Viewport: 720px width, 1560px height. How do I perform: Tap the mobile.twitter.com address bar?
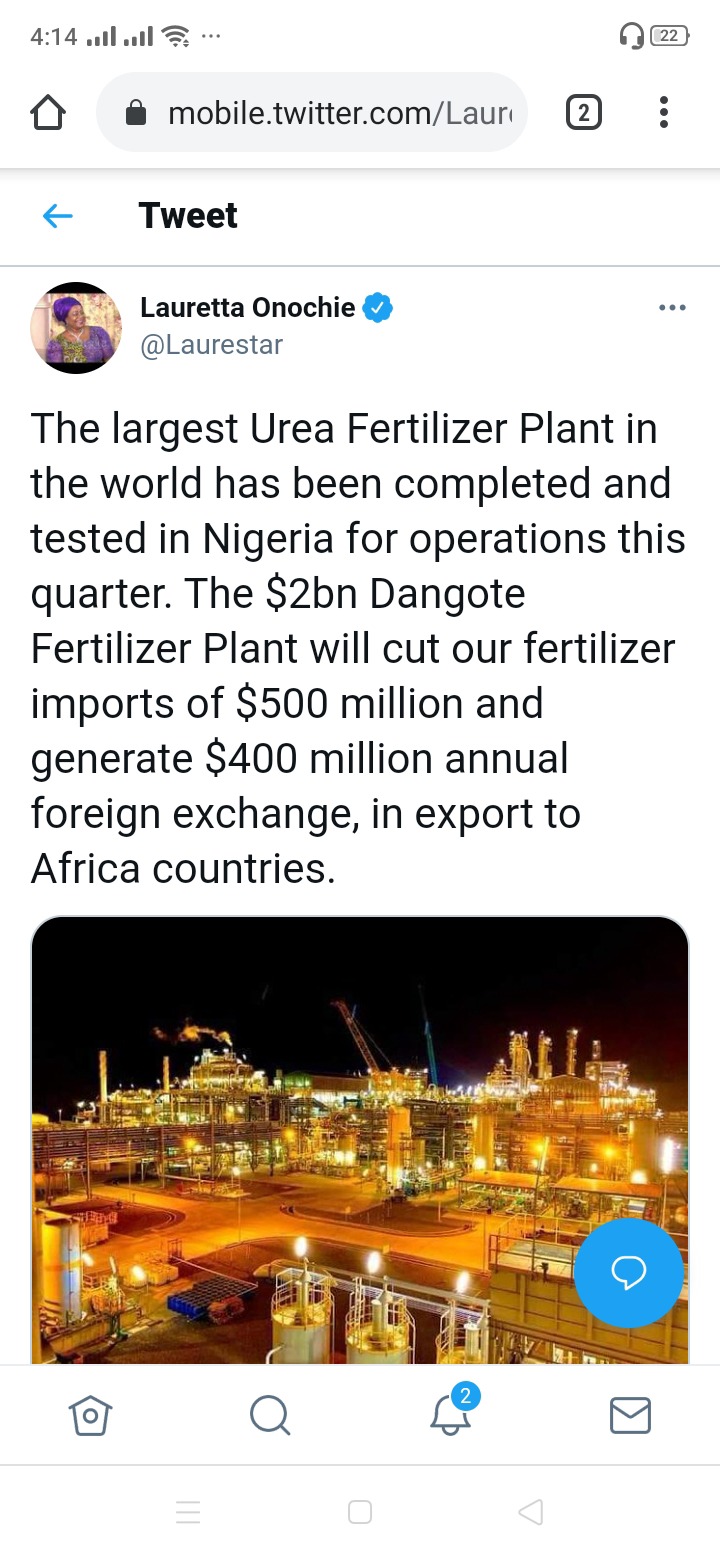312,113
